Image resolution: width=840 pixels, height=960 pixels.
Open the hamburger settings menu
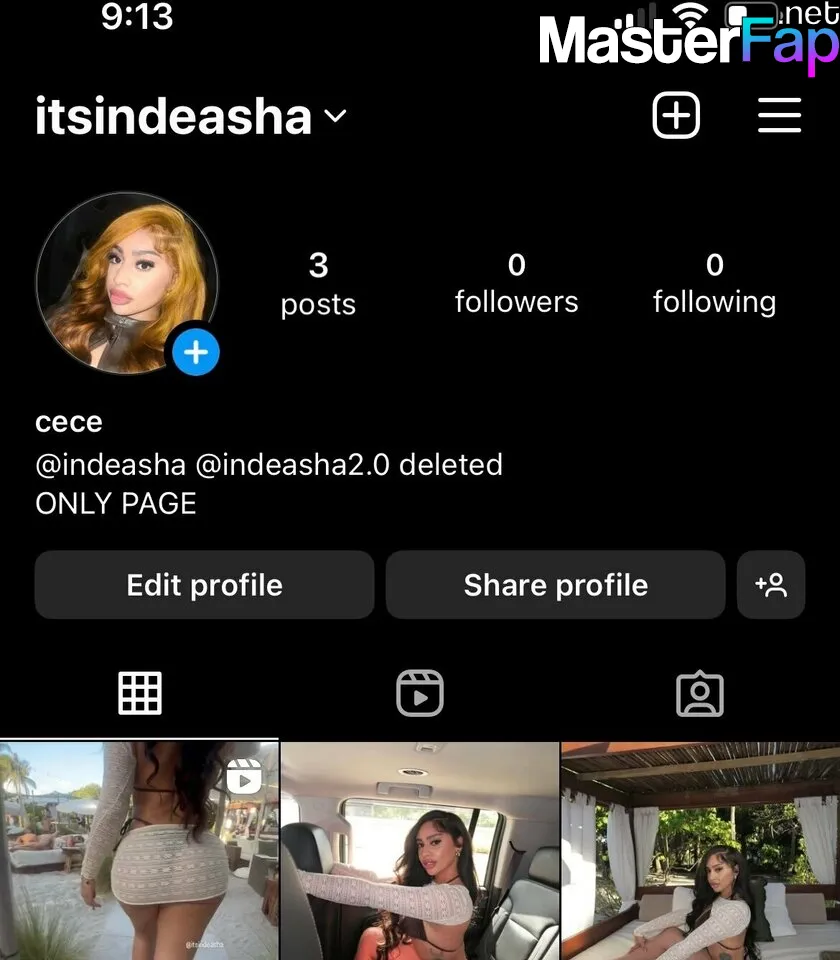tap(779, 116)
